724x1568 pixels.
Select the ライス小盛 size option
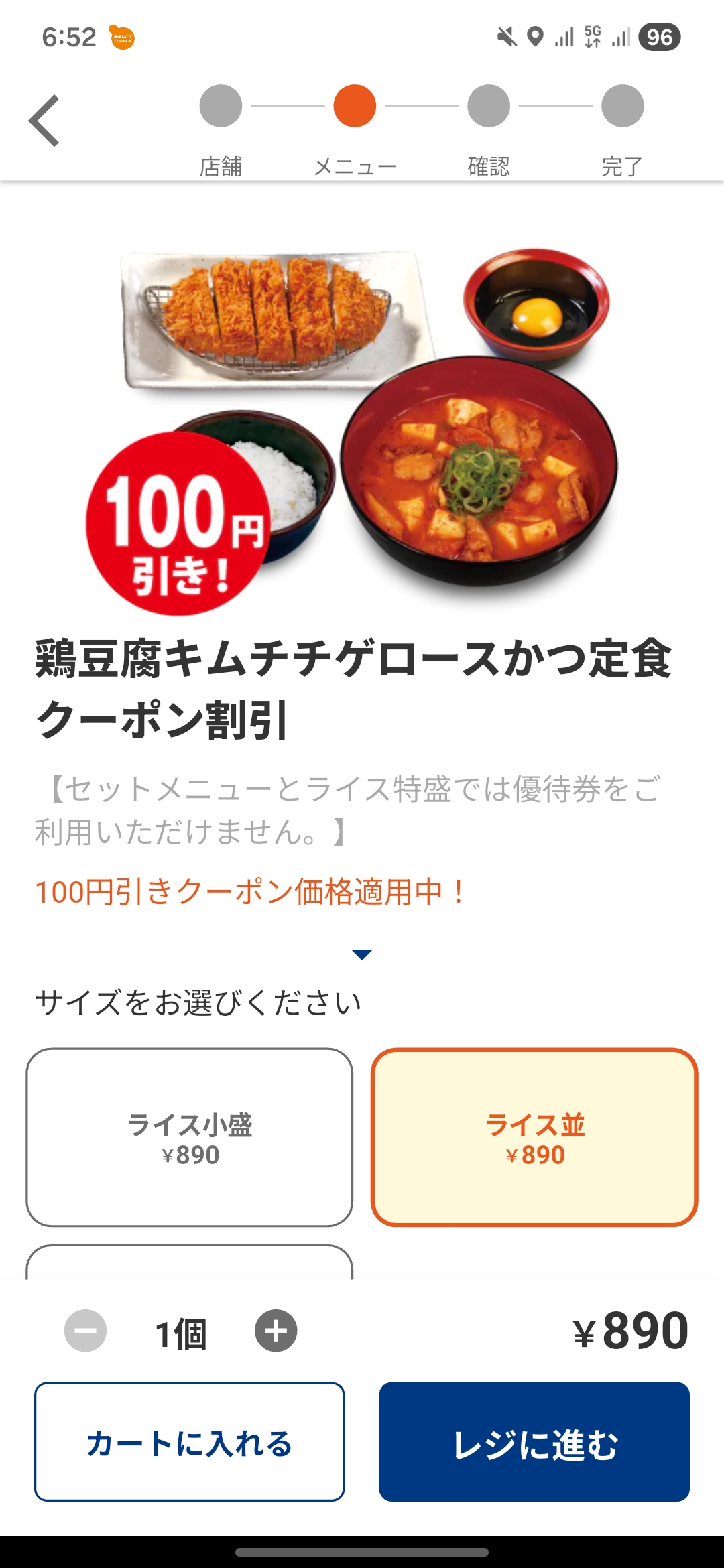click(190, 1137)
